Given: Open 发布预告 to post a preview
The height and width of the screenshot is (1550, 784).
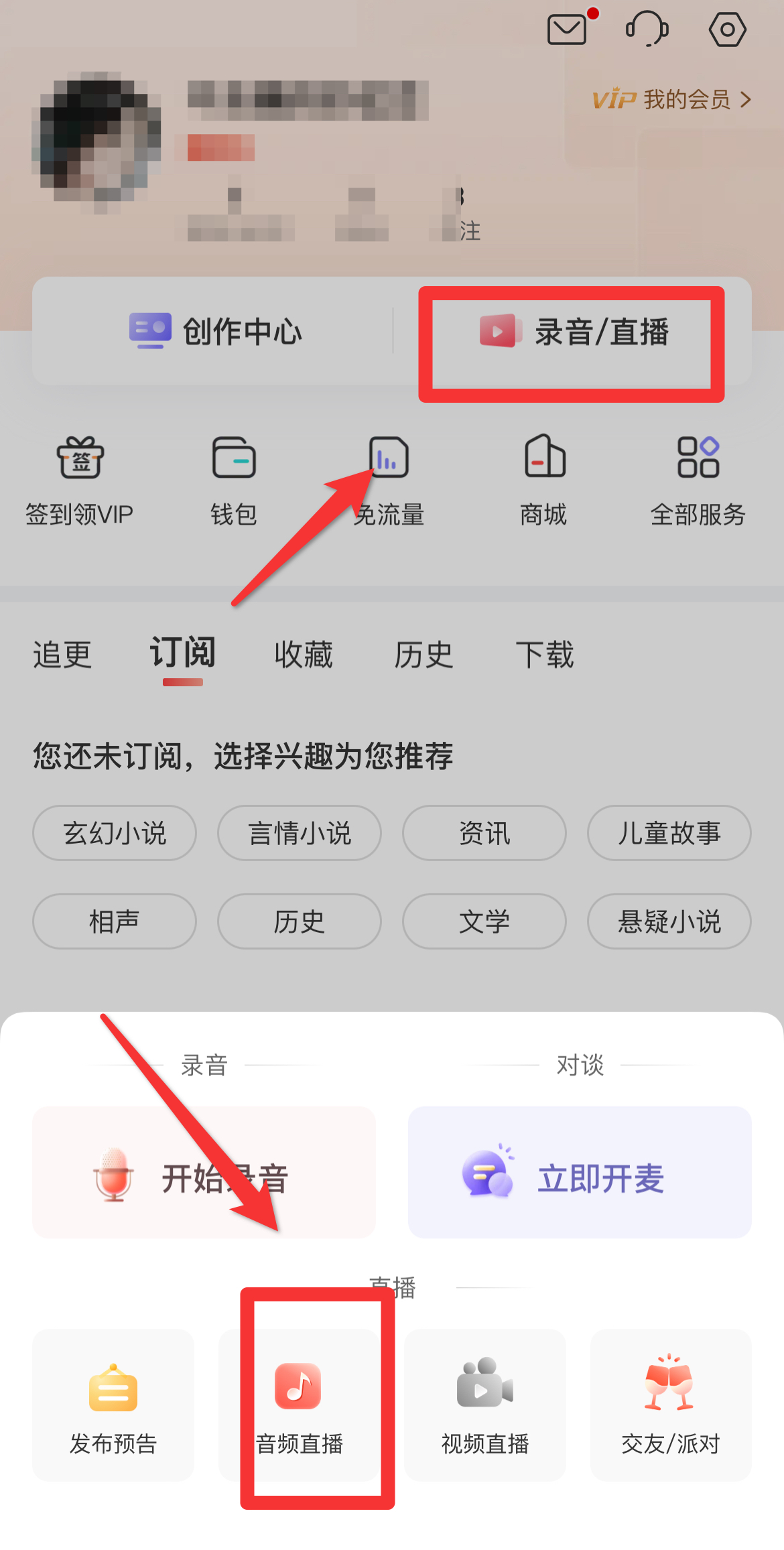Looking at the screenshot, I should point(113,1405).
